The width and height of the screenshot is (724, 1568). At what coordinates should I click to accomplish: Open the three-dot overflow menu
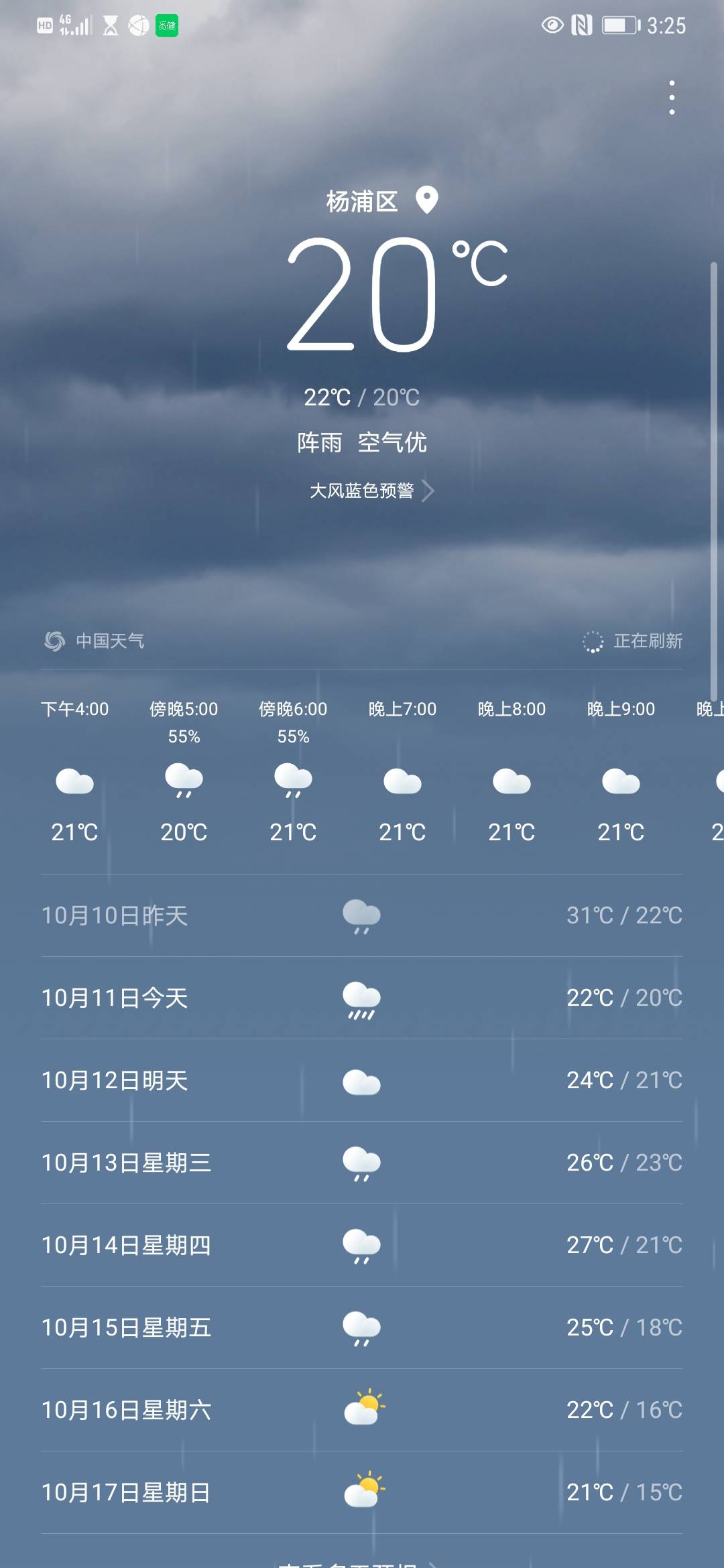point(672,96)
